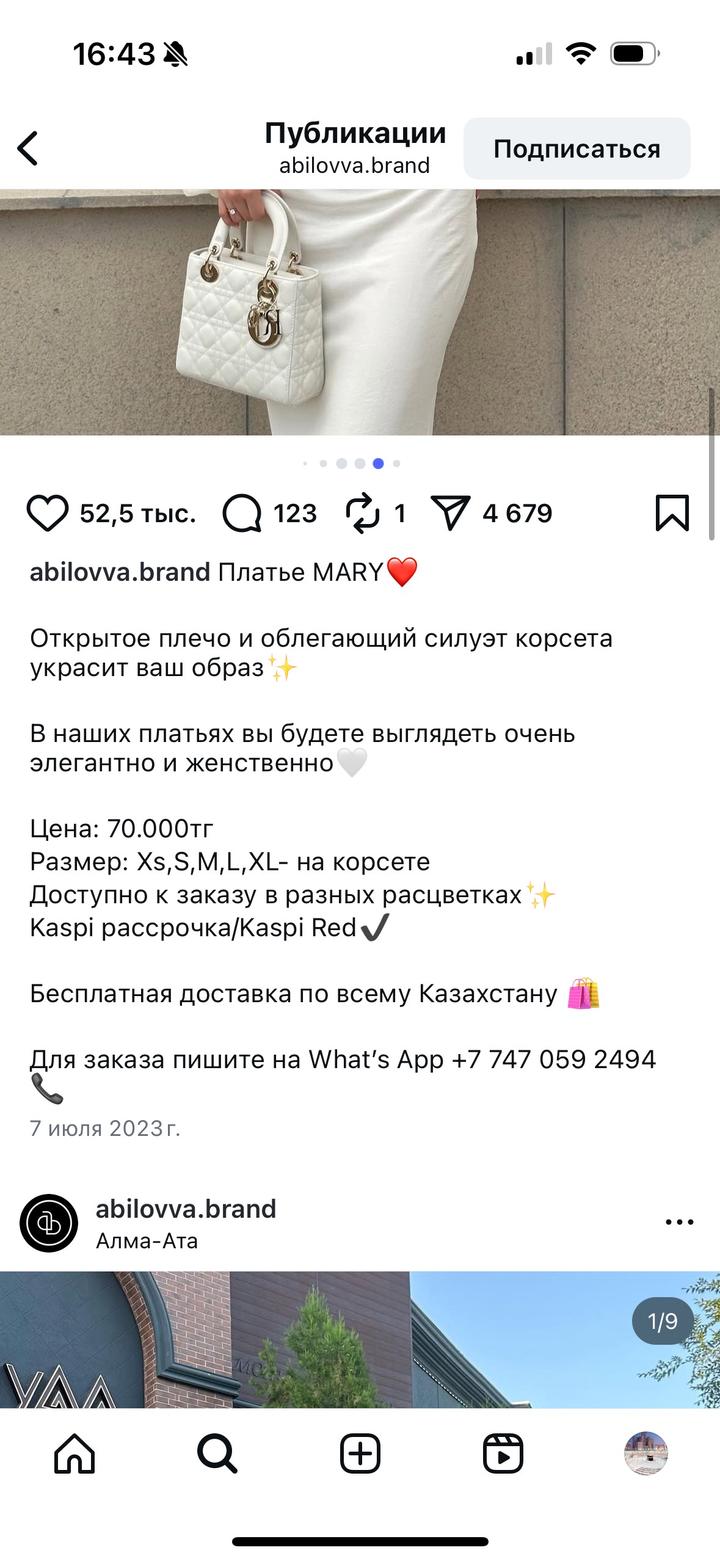720x1561 pixels.
Task: Open the white dress photo carousel
Action: pyautogui.click(x=360, y=312)
